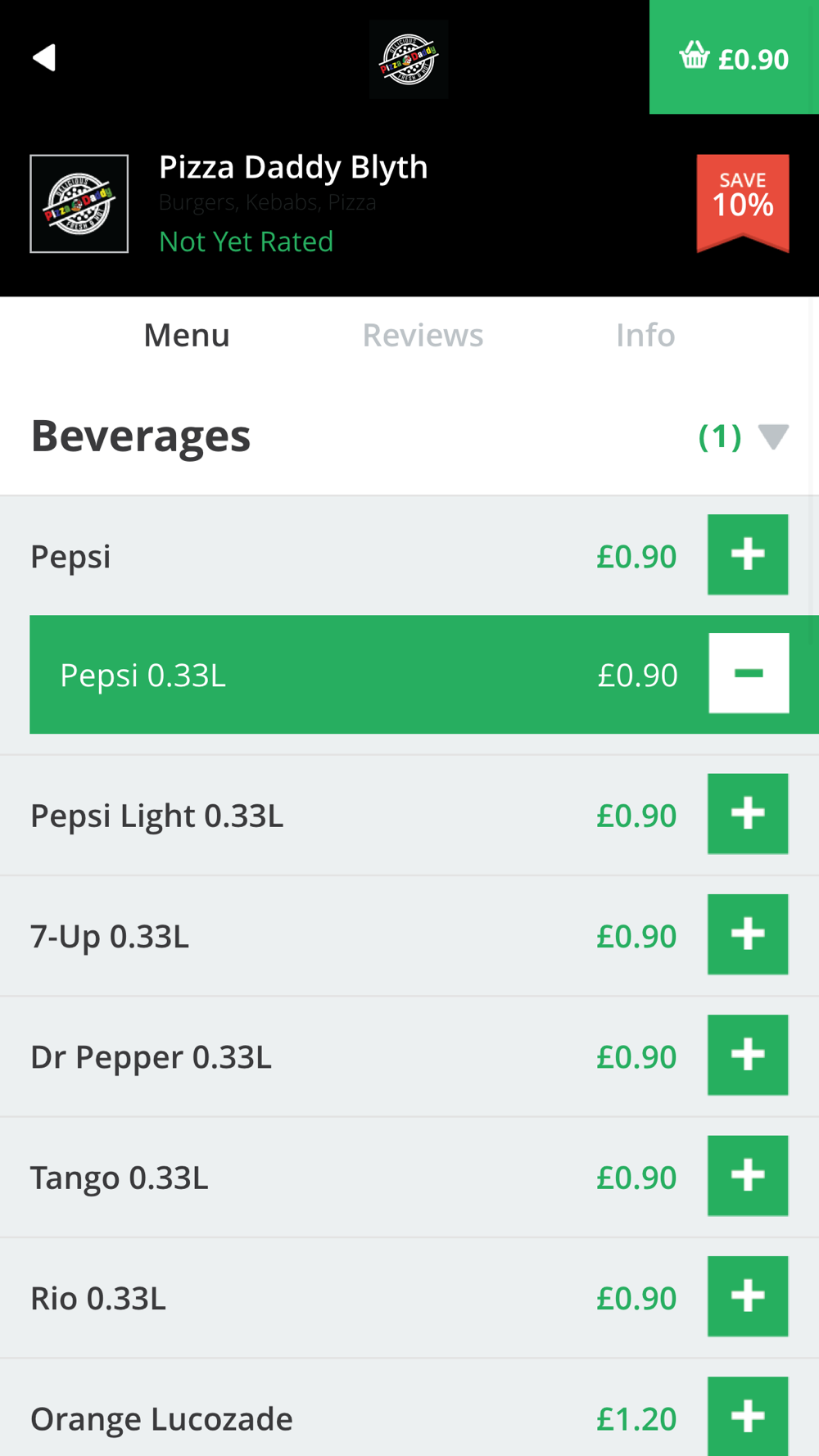
Task: Add Rio 0.33L to basket
Action: pyautogui.click(x=748, y=1296)
